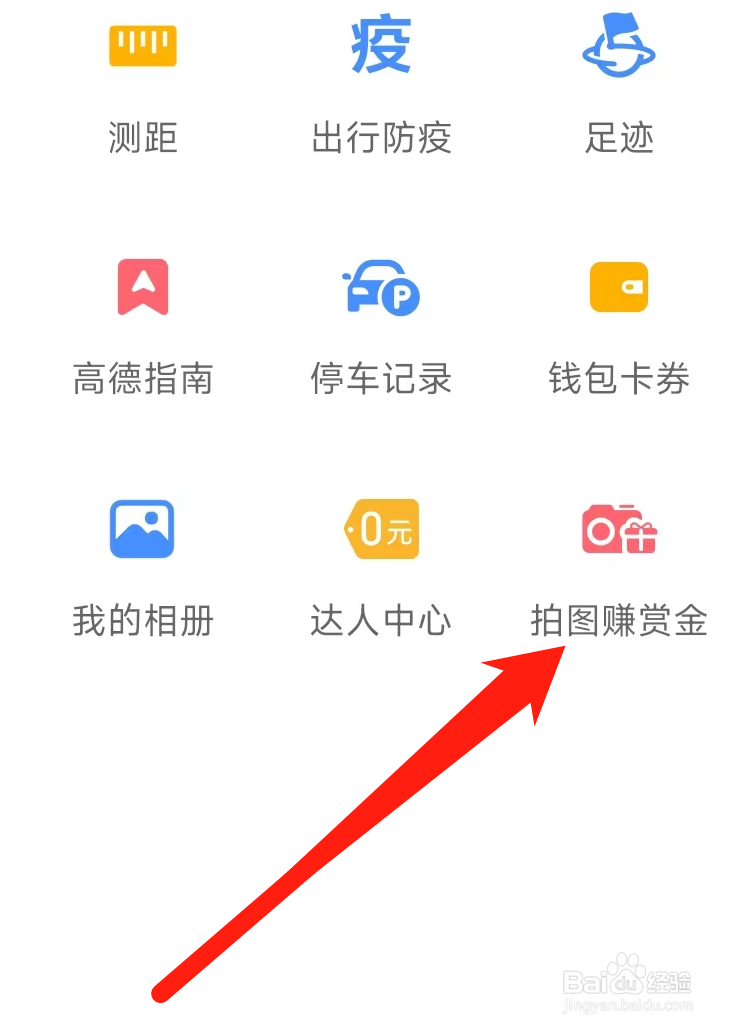Tap the 停车记录 car parking icon
The height and width of the screenshot is (1031, 734).
381,287
